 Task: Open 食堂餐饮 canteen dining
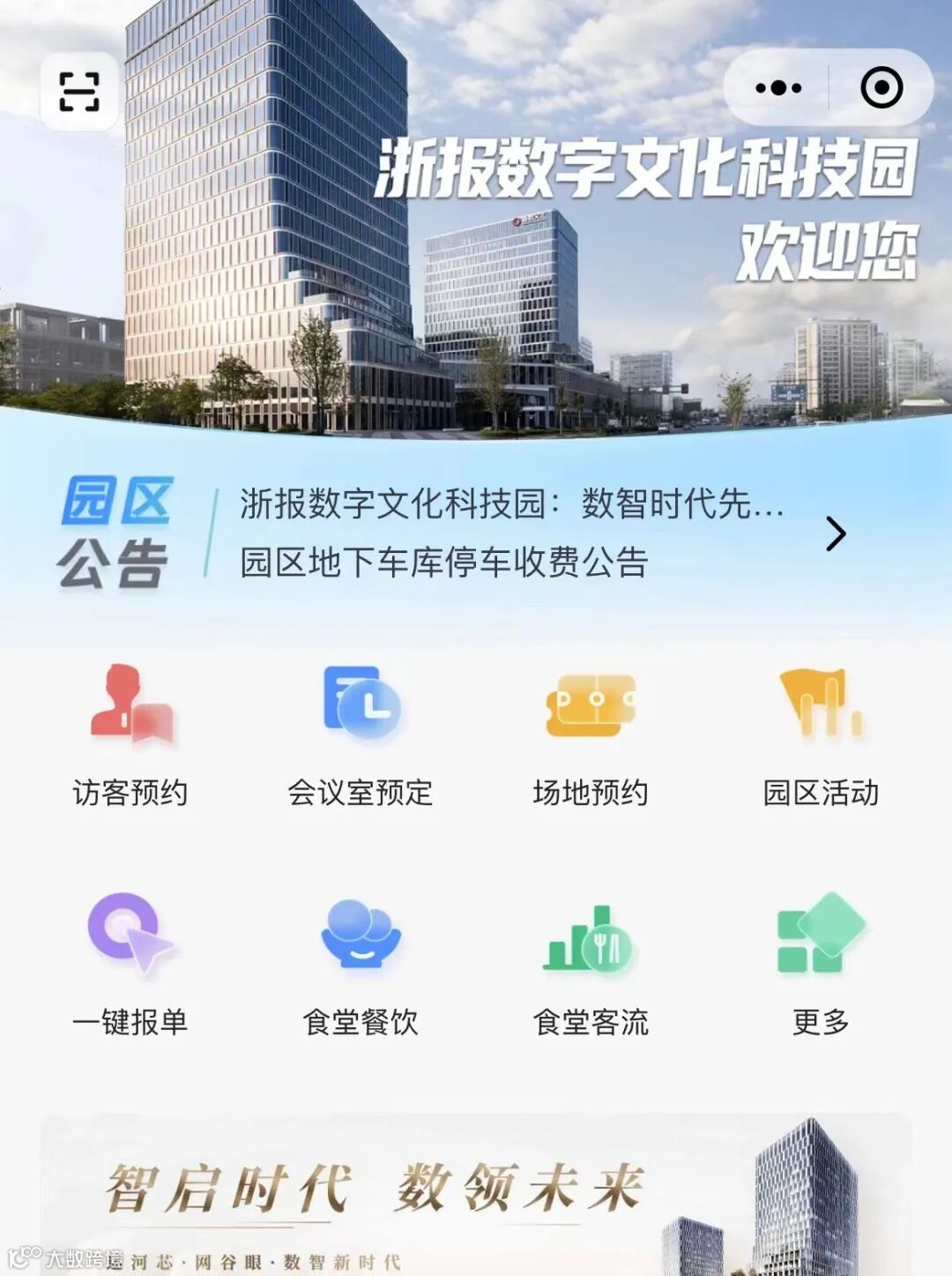click(x=361, y=964)
